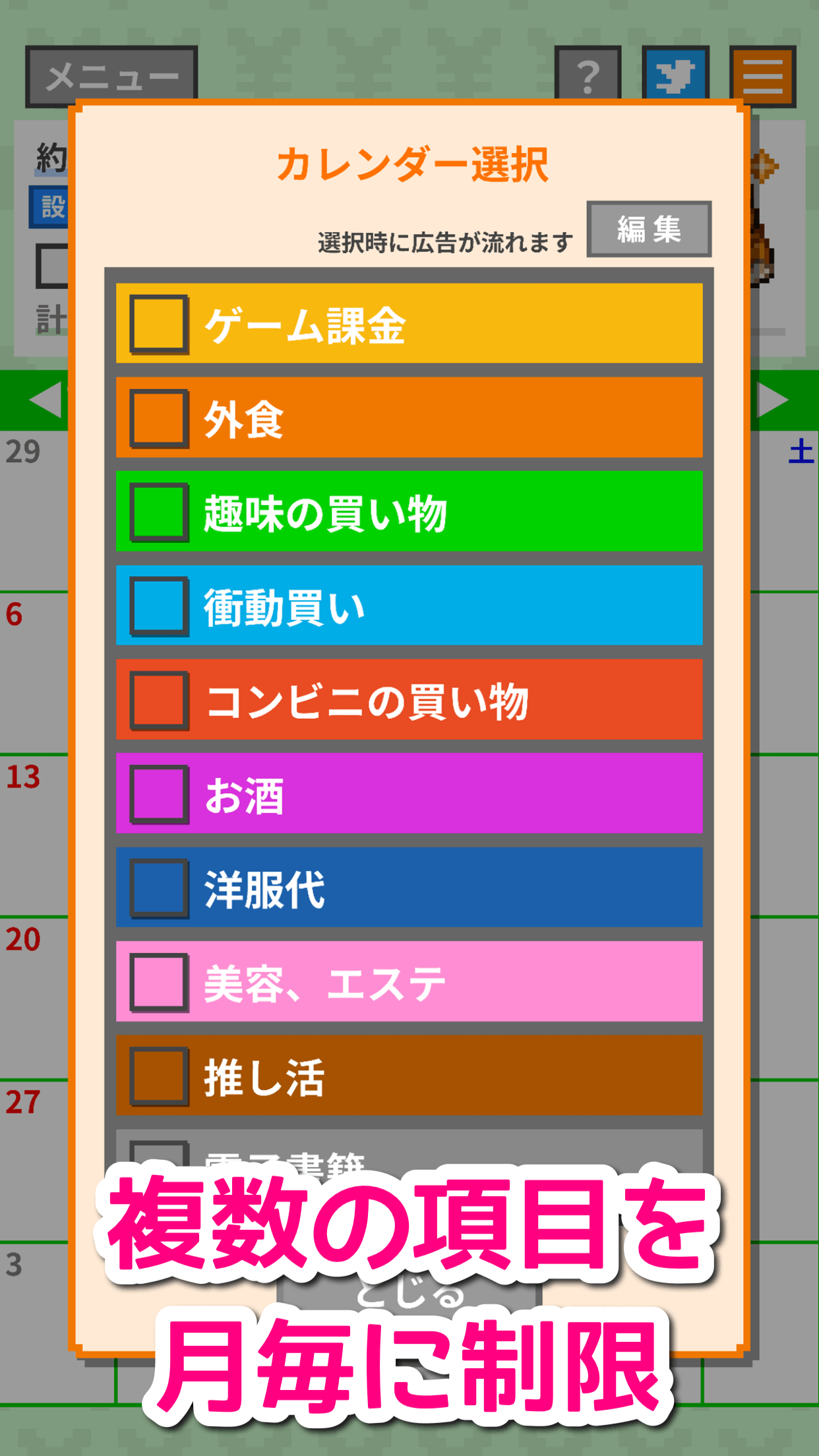
Task: Select the 外食 calendar
Action: [x=159, y=418]
